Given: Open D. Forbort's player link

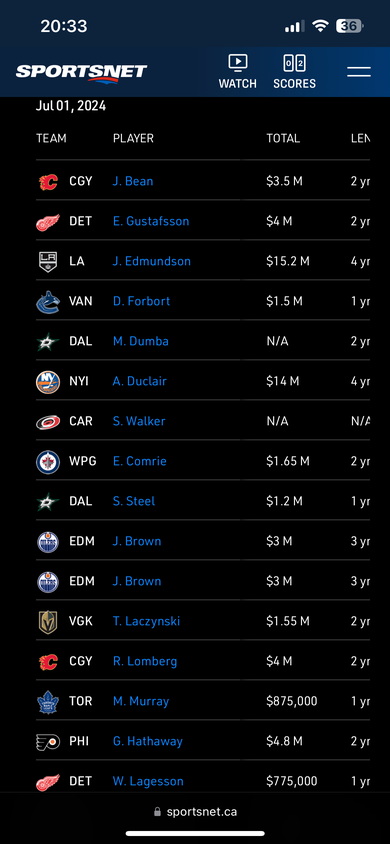Looking at the screenshot, I should [x=141, y=301].
